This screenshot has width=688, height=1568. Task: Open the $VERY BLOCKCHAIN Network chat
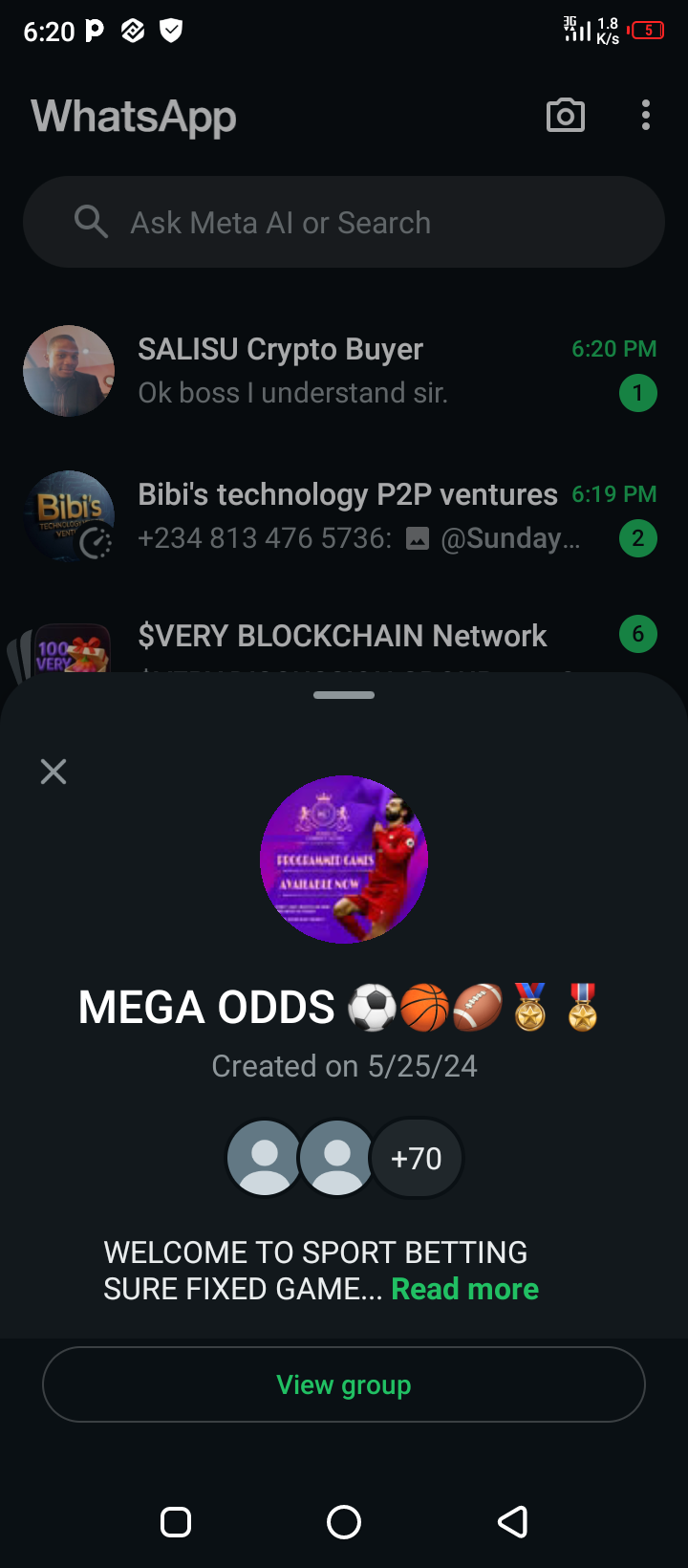tap(344, 637)
